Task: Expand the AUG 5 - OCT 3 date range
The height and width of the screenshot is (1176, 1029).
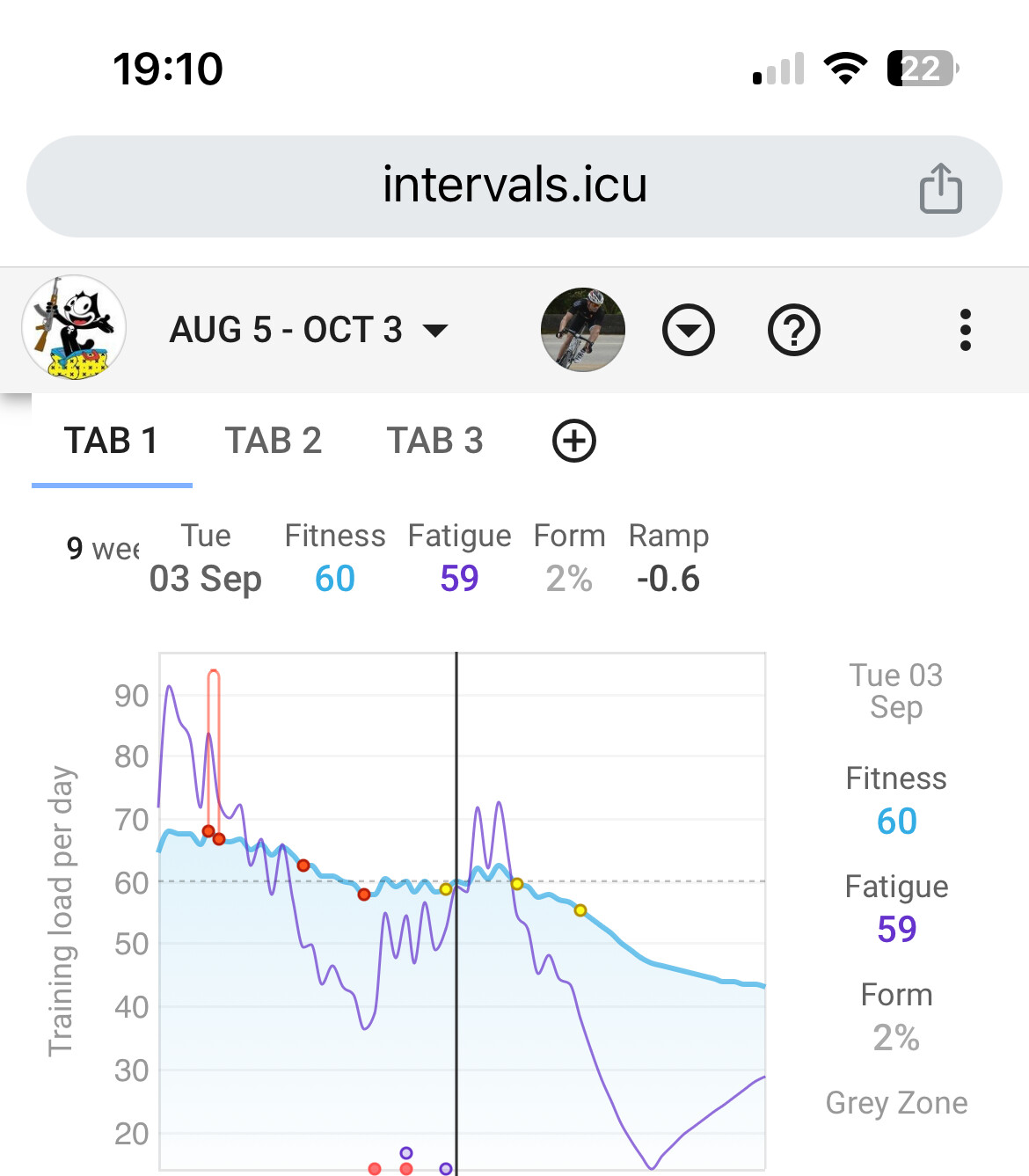Action: [308, 331]
